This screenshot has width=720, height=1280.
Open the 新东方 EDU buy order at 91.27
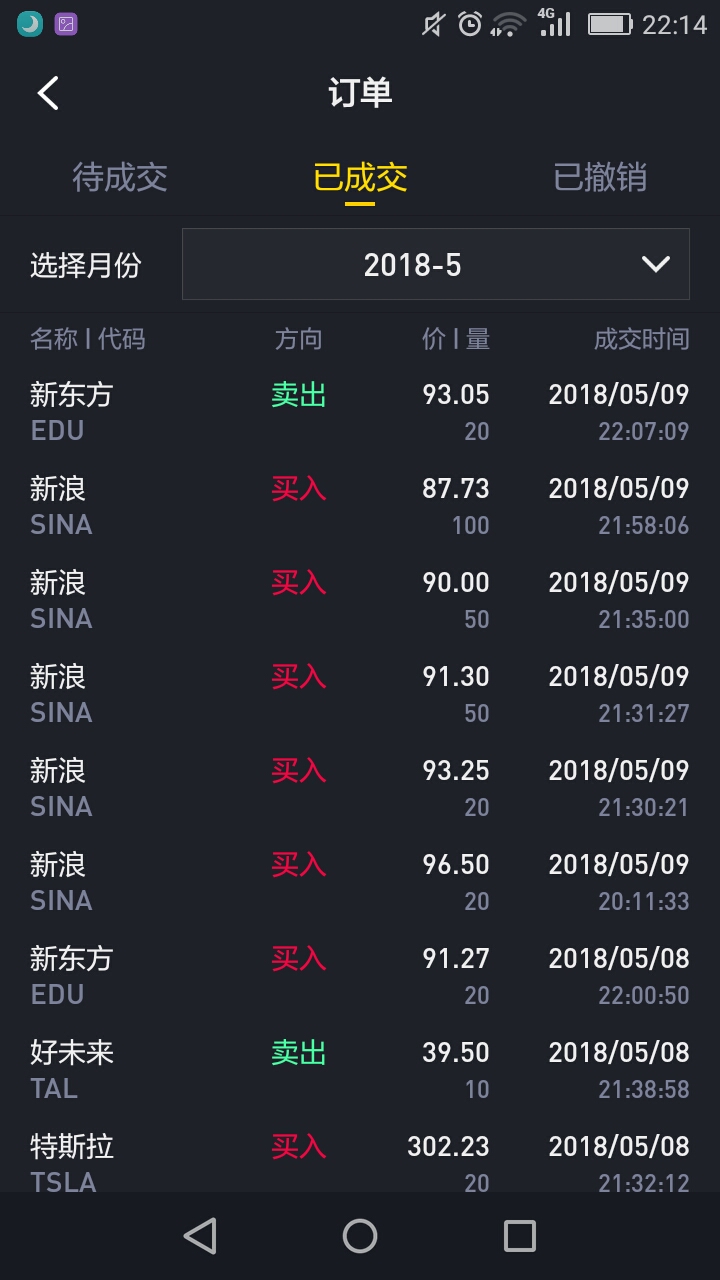360,976
